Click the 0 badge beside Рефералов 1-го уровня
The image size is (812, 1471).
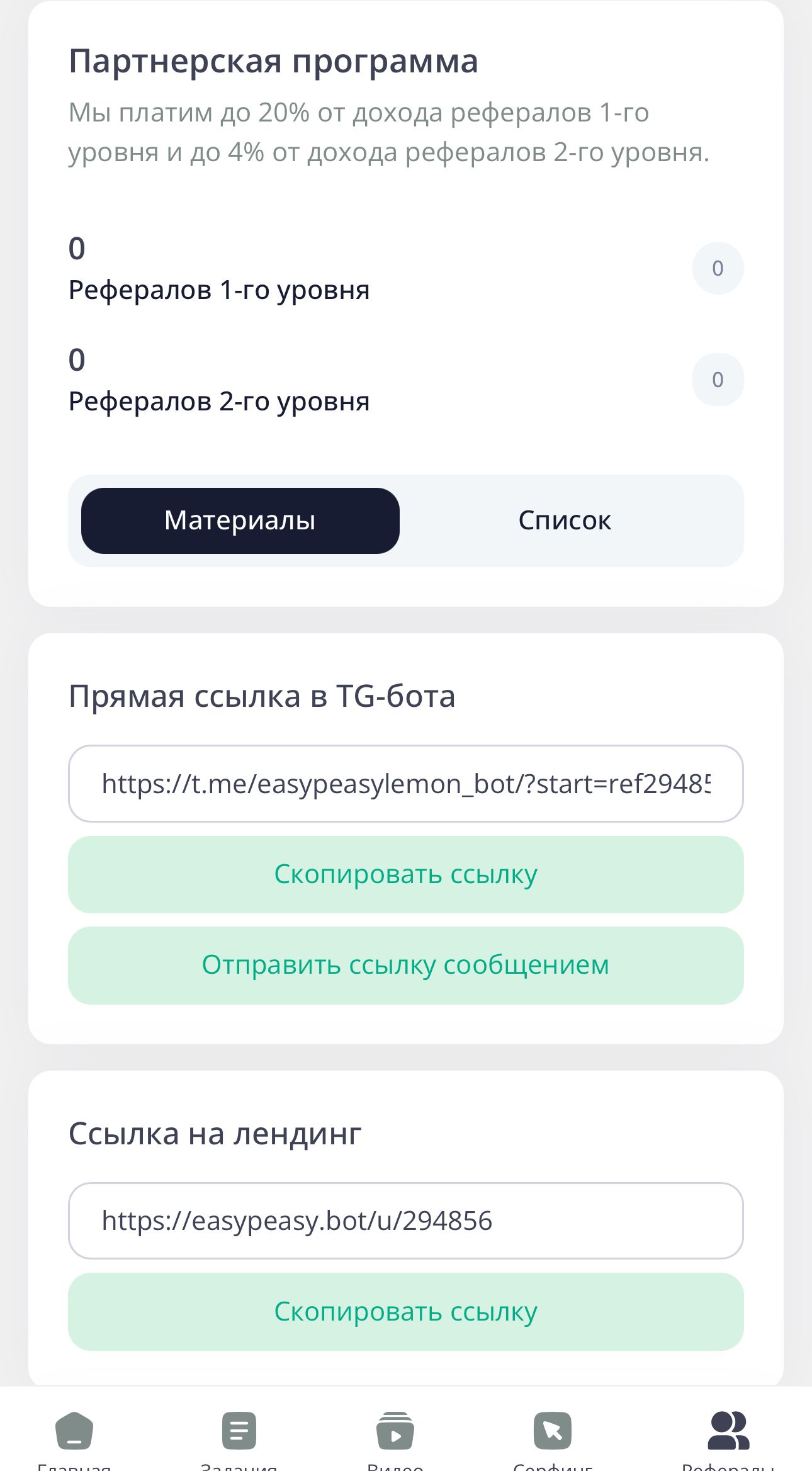click(717, 268)
